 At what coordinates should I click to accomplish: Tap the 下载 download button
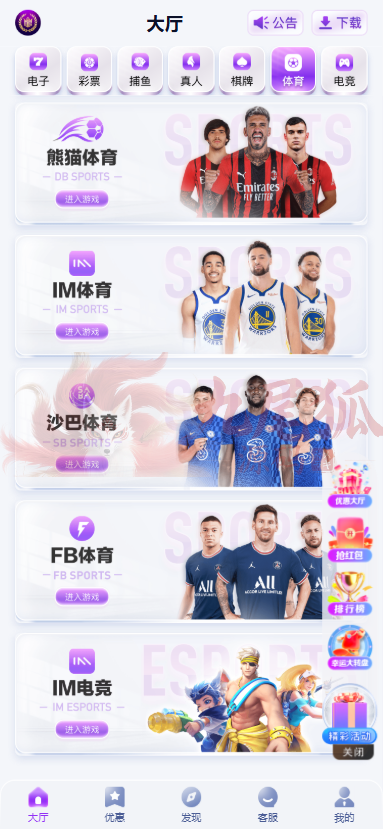[339, 23]
